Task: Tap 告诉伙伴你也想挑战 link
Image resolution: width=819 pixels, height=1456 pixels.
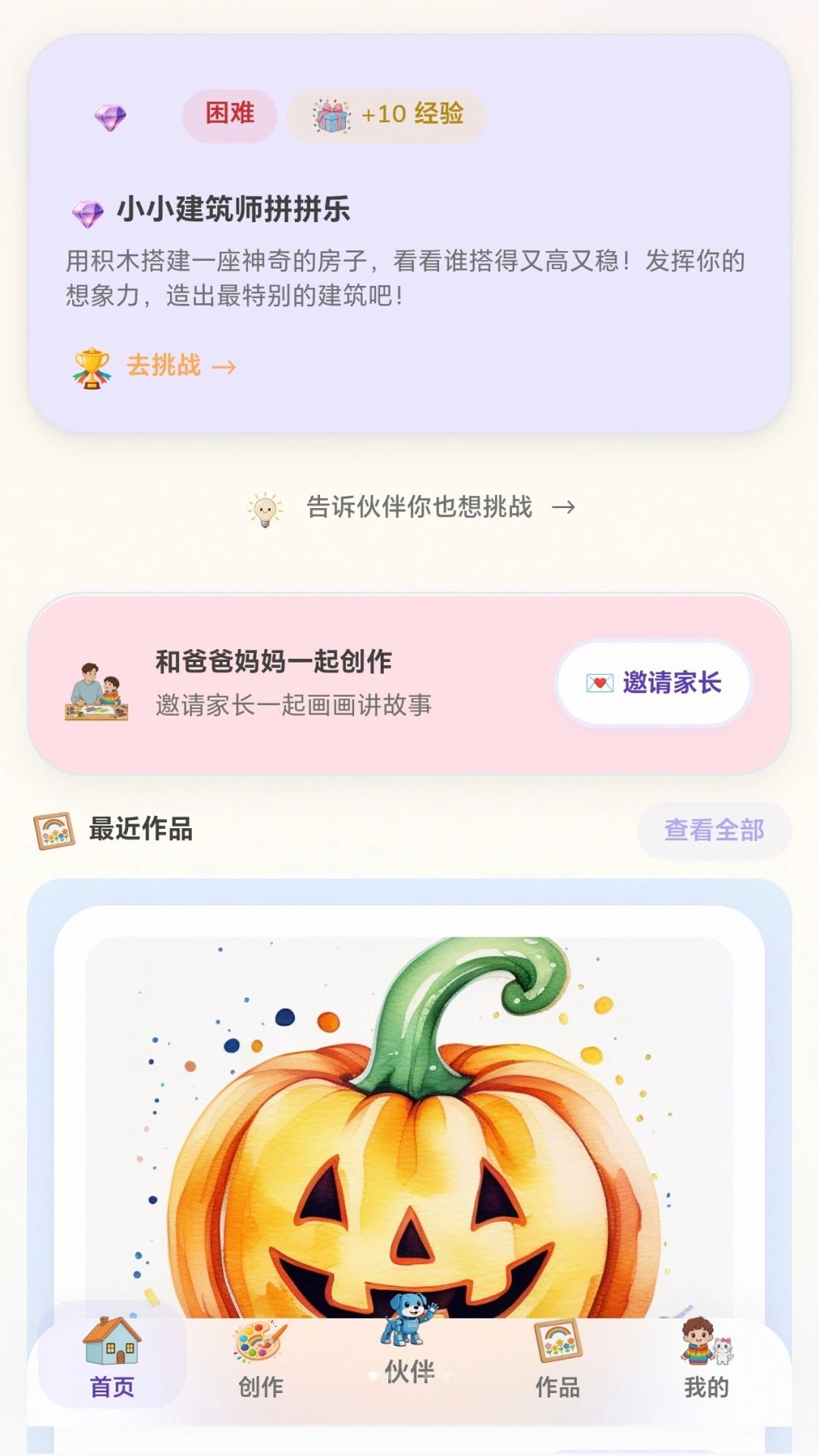Action: coord(411,507)
